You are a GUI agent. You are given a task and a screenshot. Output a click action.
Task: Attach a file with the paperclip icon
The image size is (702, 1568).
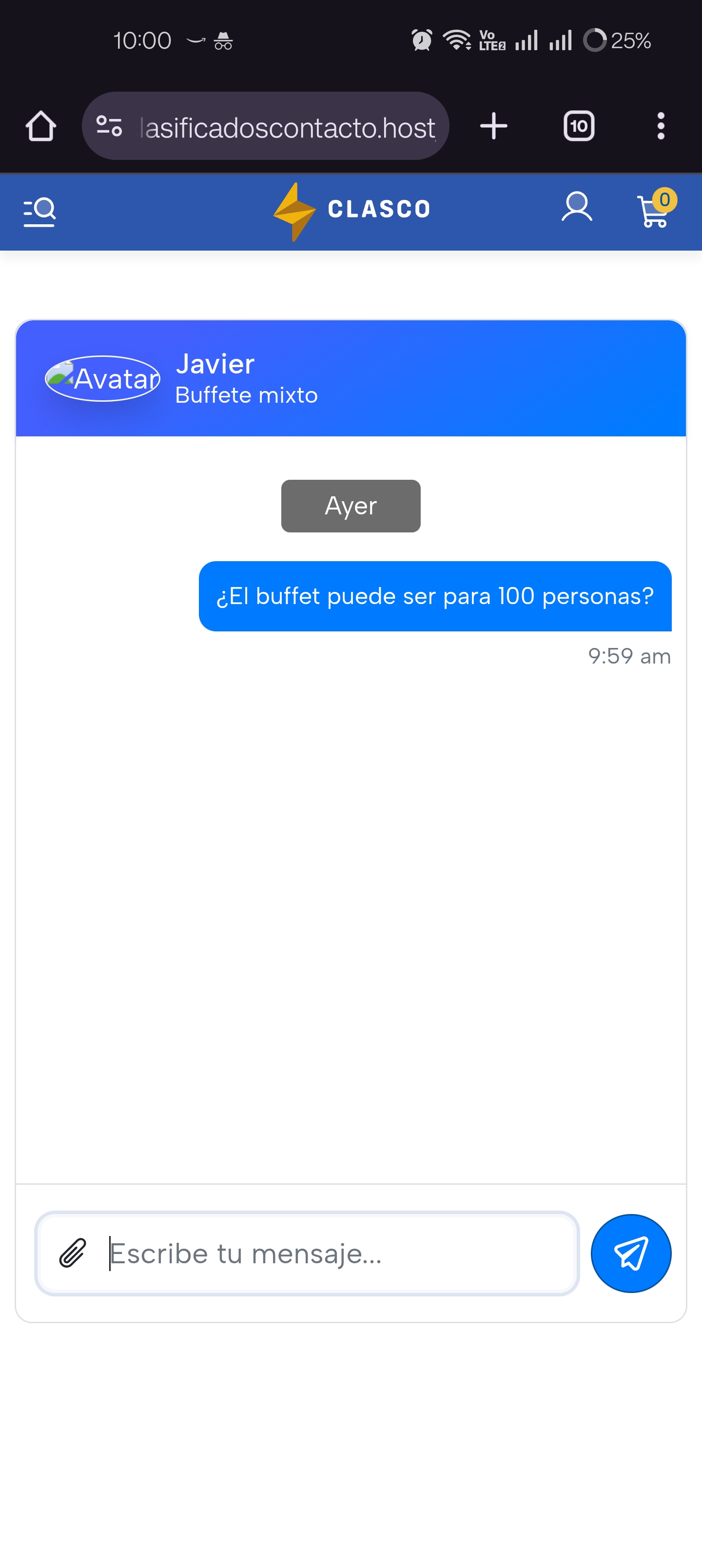(x=73, y=1253)
